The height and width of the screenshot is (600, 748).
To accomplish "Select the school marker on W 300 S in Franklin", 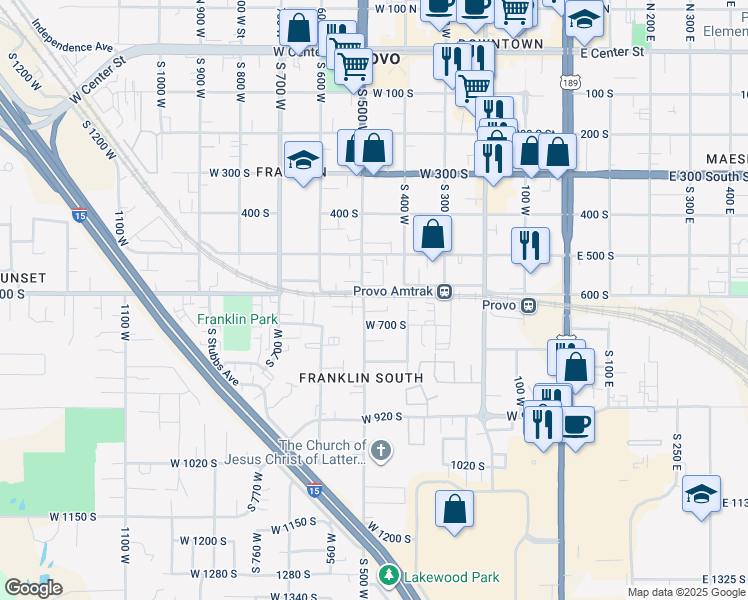I will 303,160.
